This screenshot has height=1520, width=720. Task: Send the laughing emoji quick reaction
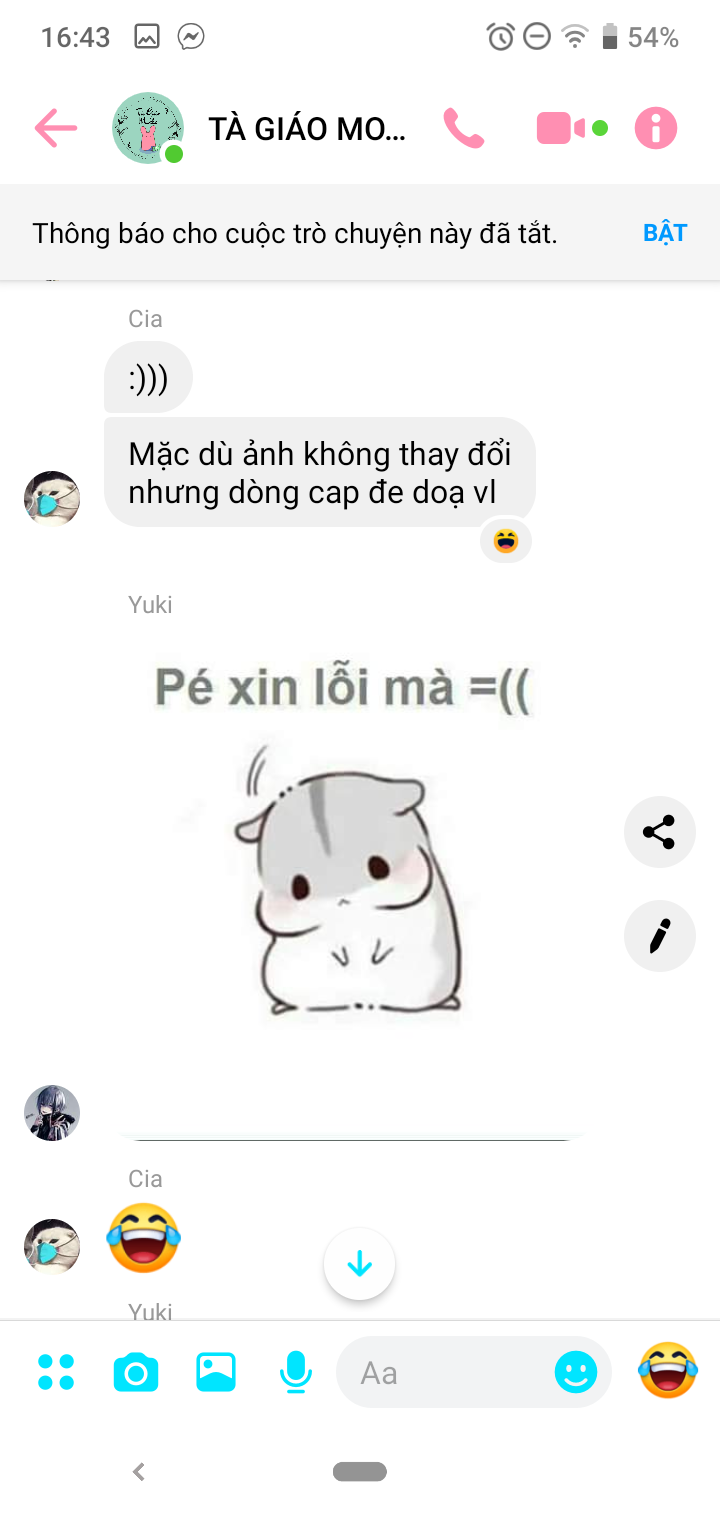coord(668,1371)
